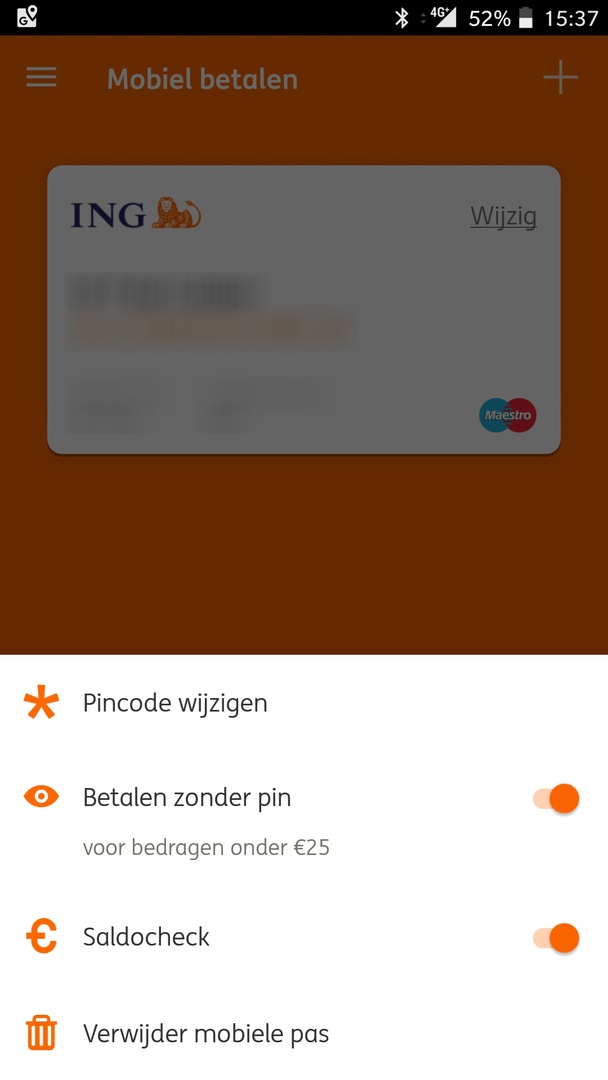Disable Betalen zonder pin switch

pyautogui.click(x=556, y=799)
